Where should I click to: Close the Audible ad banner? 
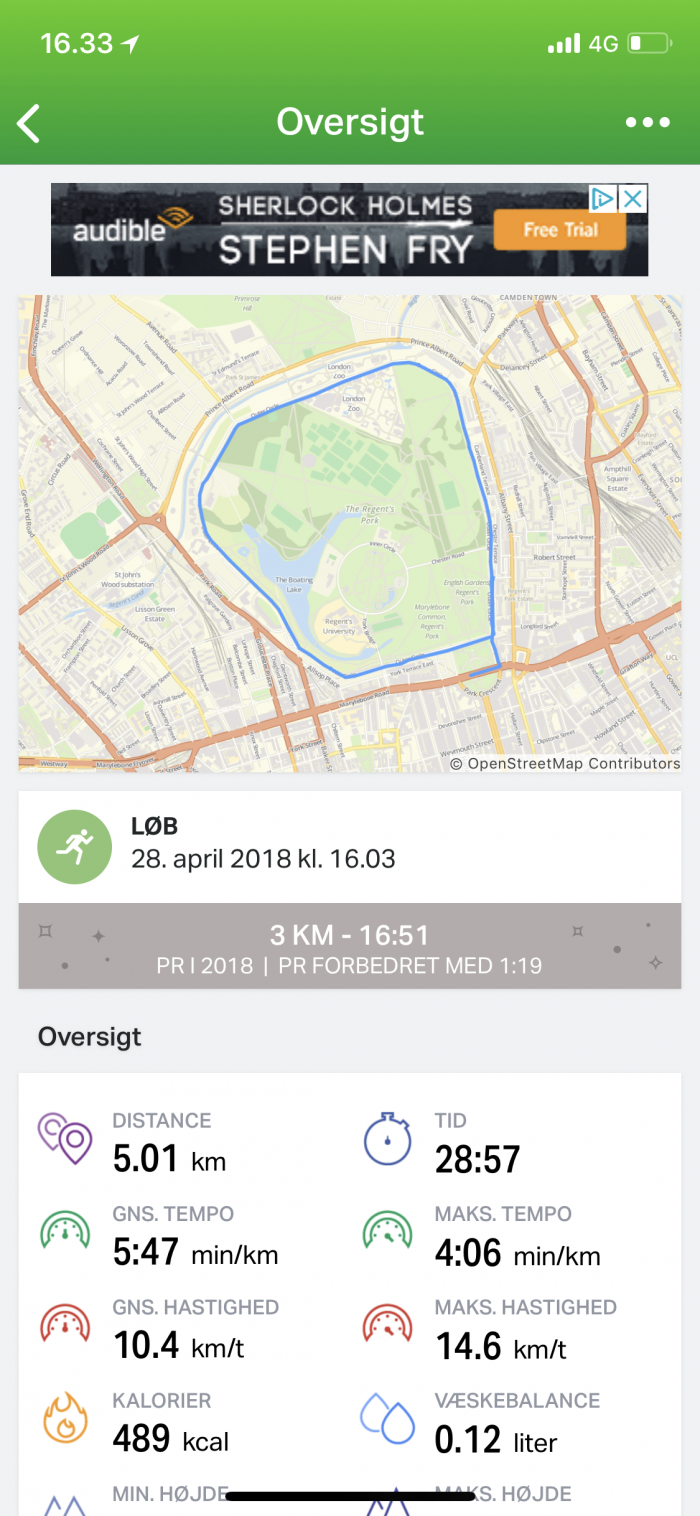click(632, 199)
